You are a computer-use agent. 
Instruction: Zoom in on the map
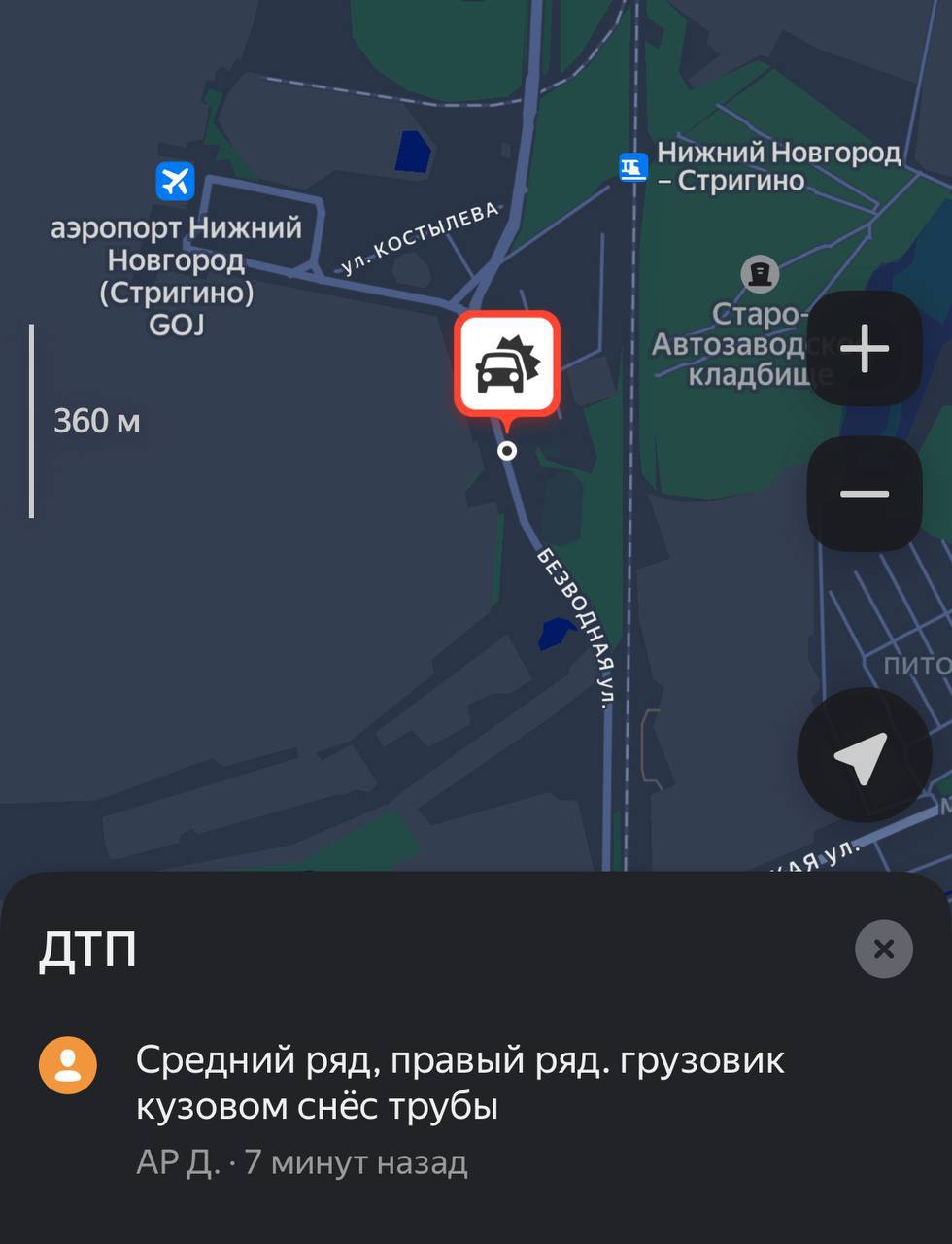click(x=864, y=349)
